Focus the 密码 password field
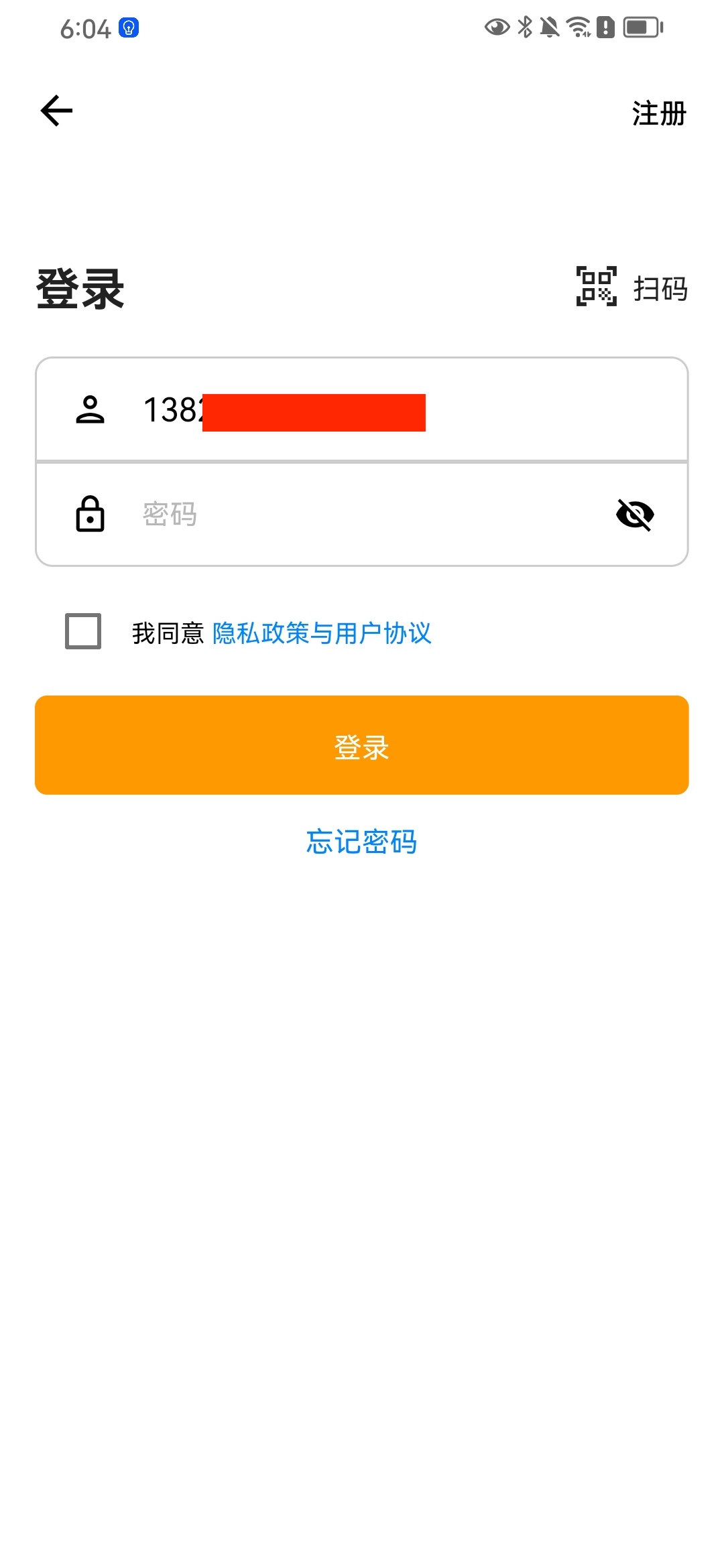The height and width of the screenshot is (1568, 724). (362, 515)
